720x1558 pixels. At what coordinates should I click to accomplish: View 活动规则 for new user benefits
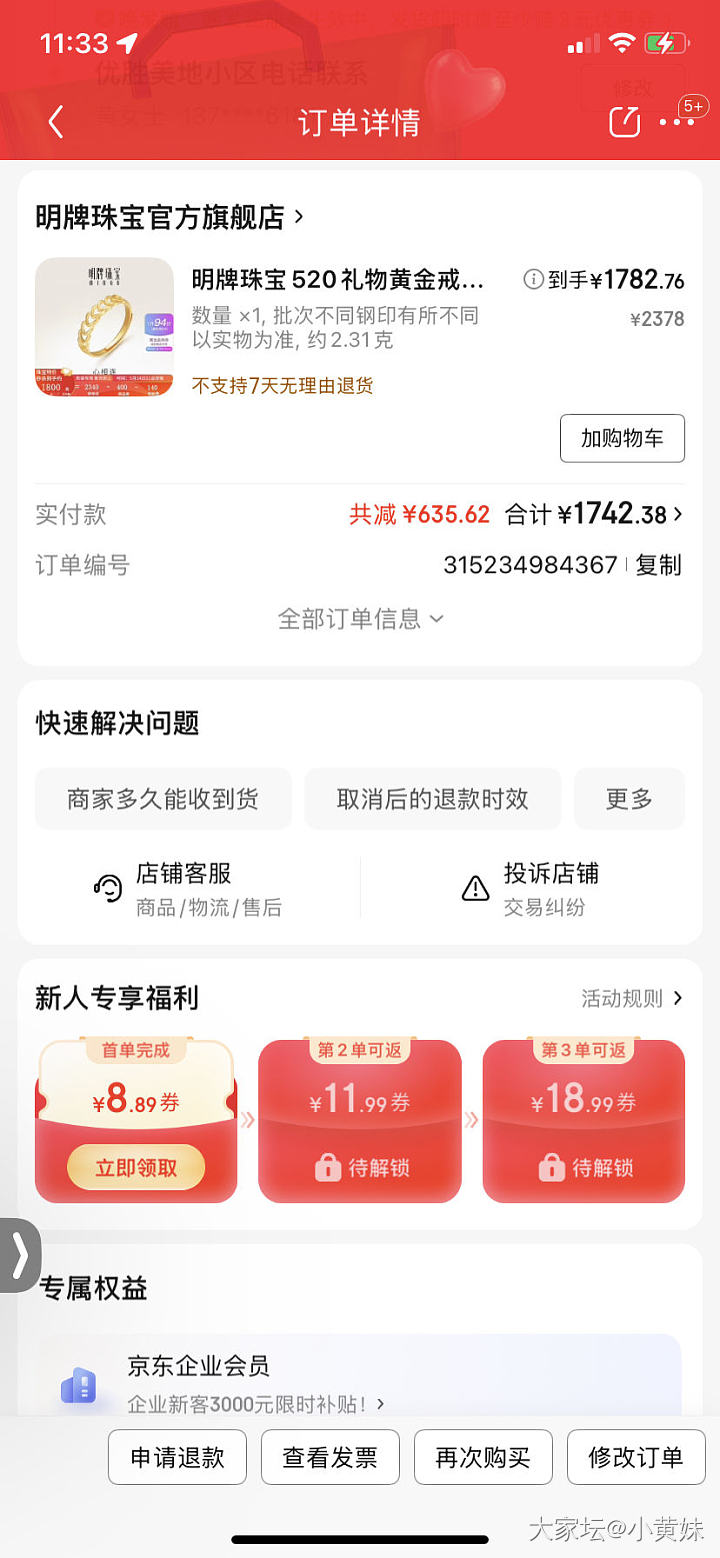(632, 998)
